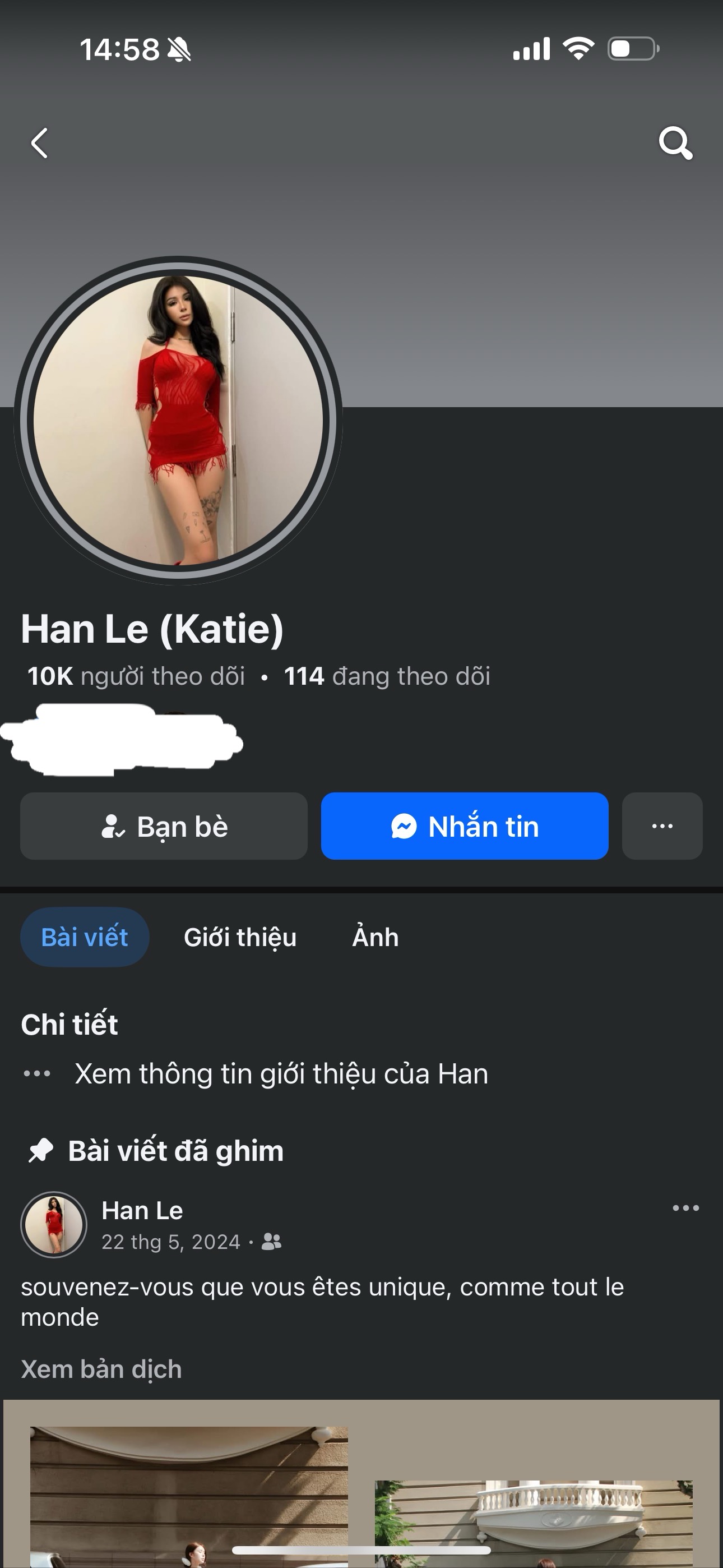Open more options beside Nhắn tin
723x1568 pixels.
(x=662, y=826)
